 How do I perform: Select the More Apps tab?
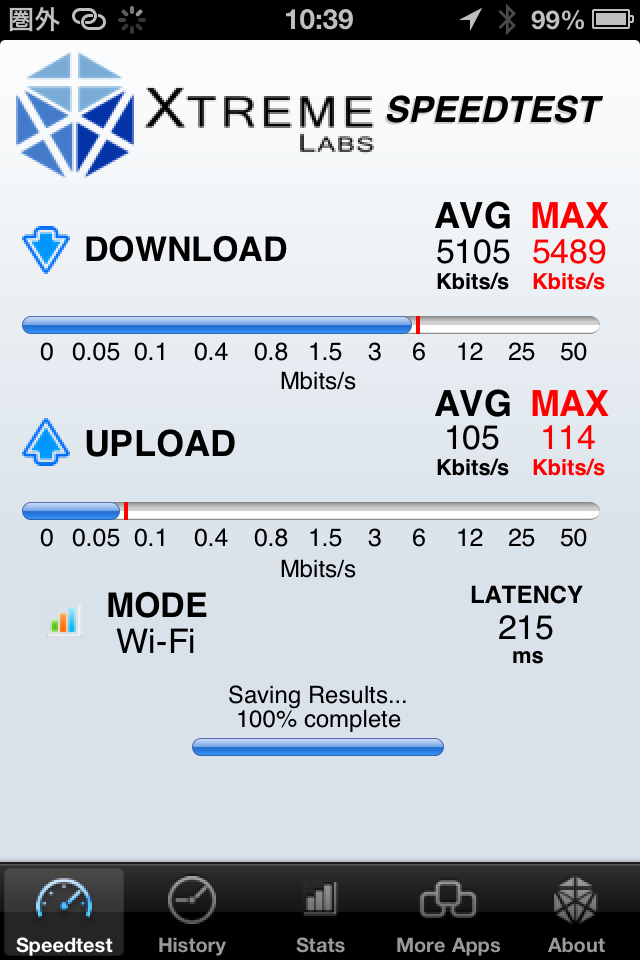448,912
